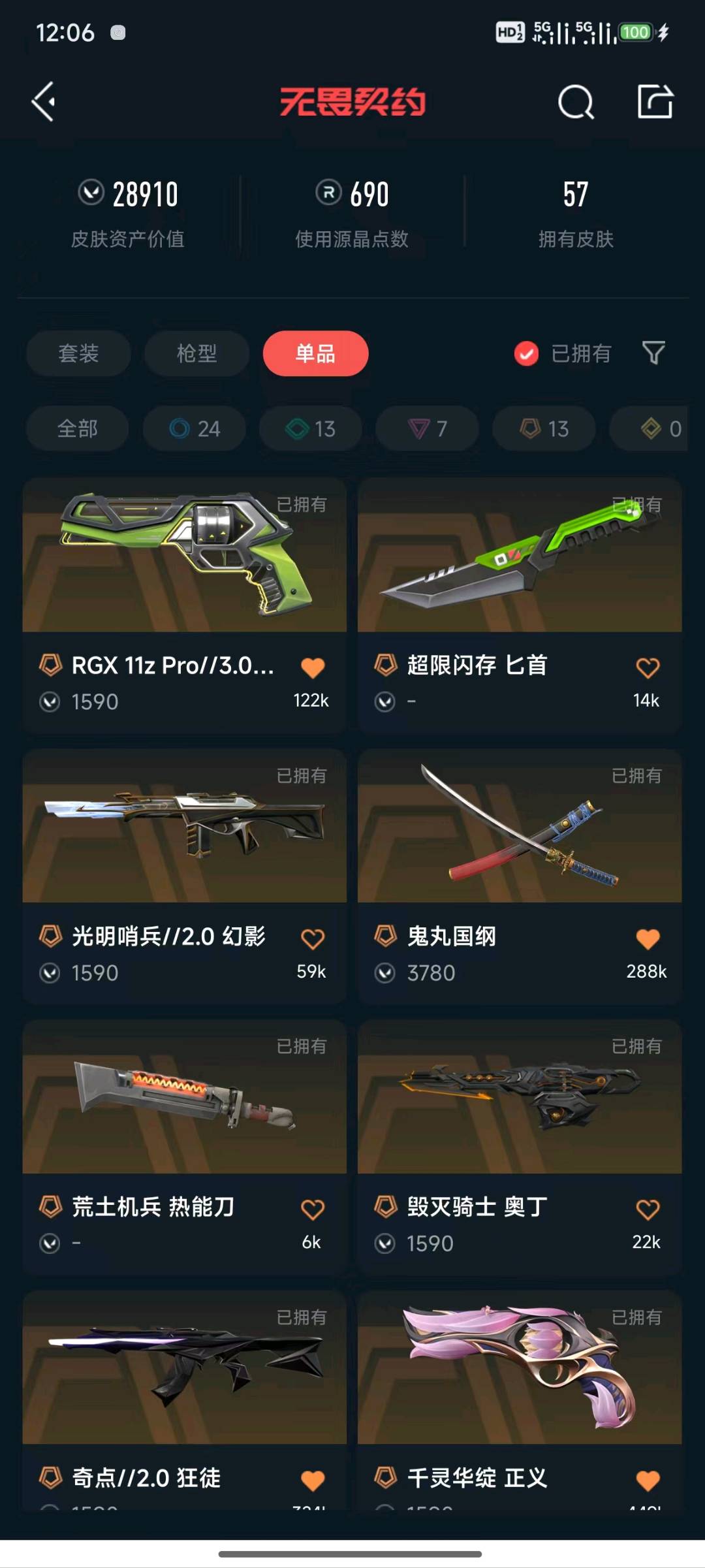Open the search icon
This screenshot has height=1568, width=705.
576,103
